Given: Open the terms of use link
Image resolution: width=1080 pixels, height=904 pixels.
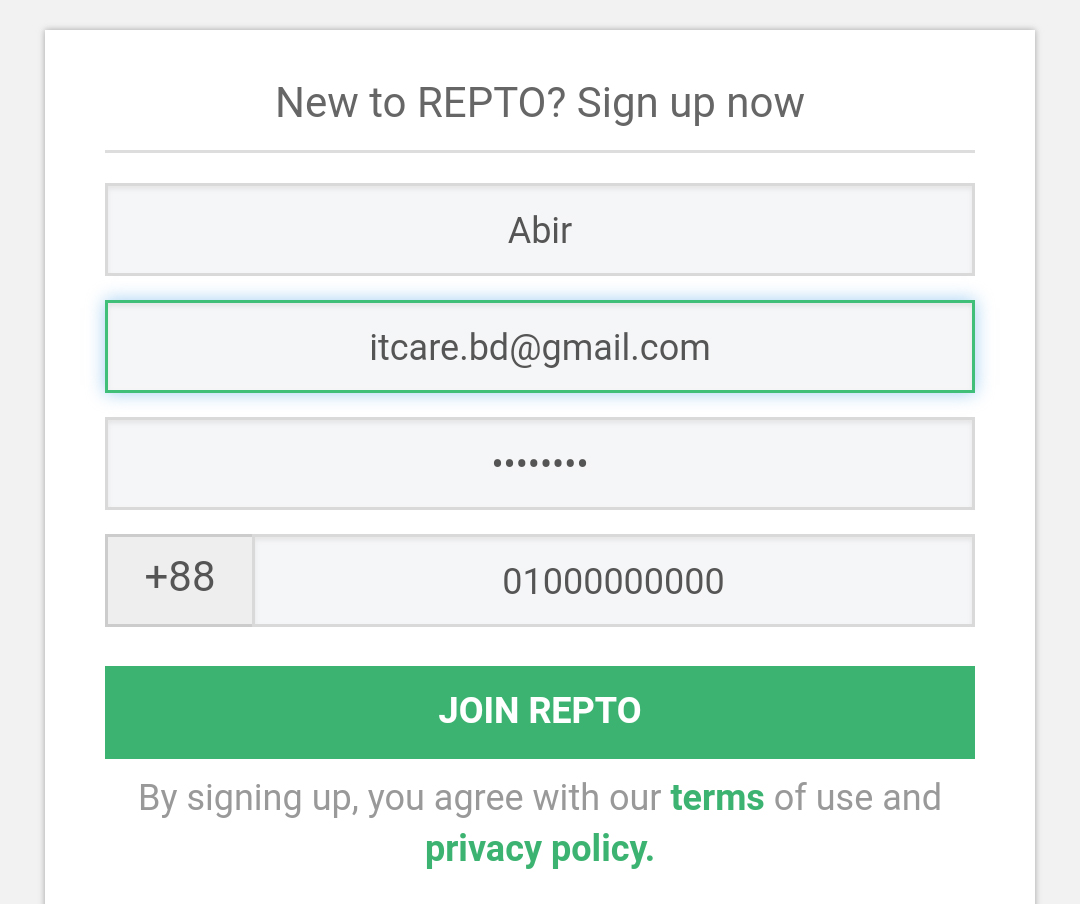Looking at the screenshot, I should [717, 798].
